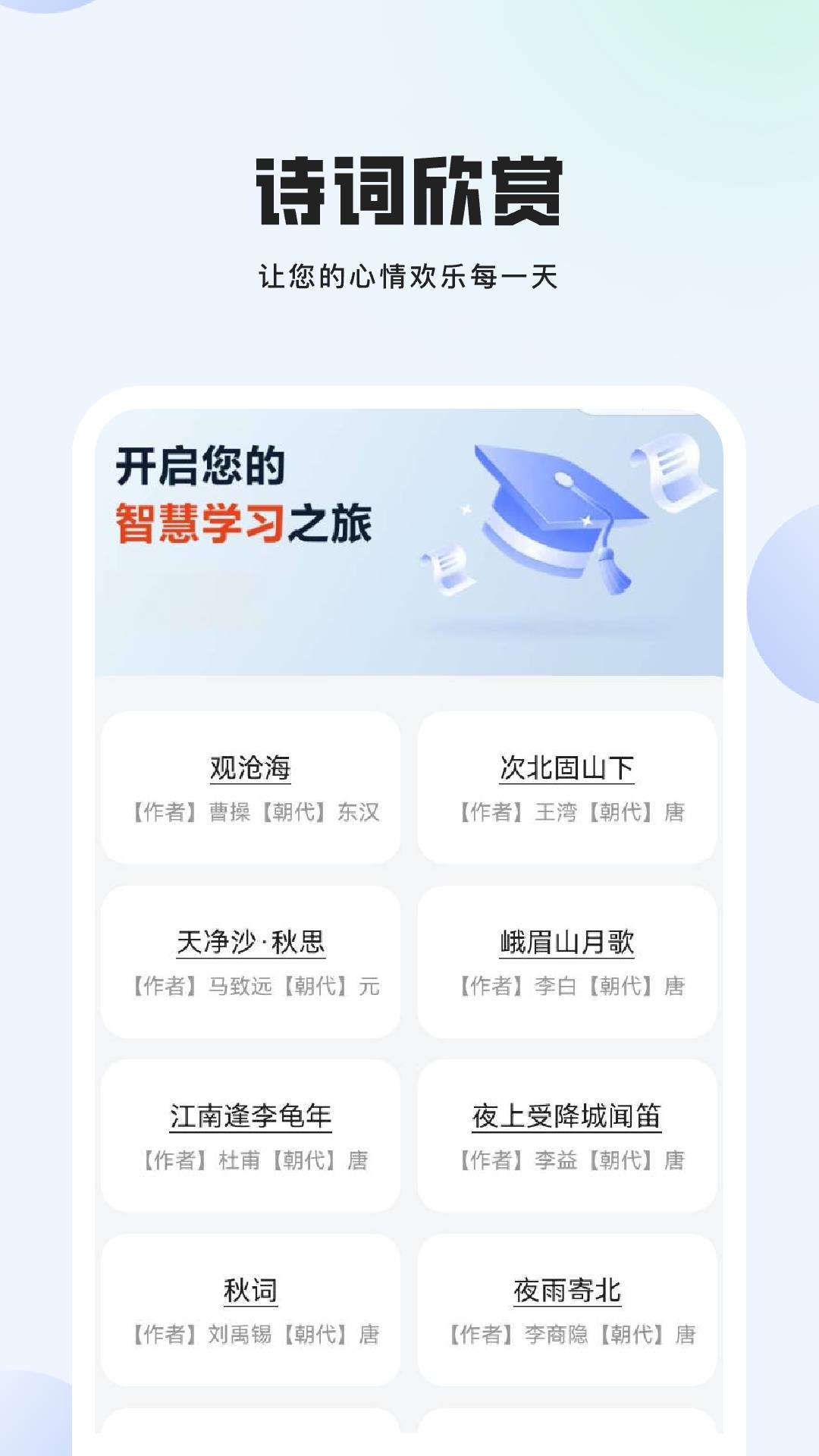This screenshot has height=1456, width=819.
Task: Tap the 诗词欣赏 page title
Action: coord(409,190)
